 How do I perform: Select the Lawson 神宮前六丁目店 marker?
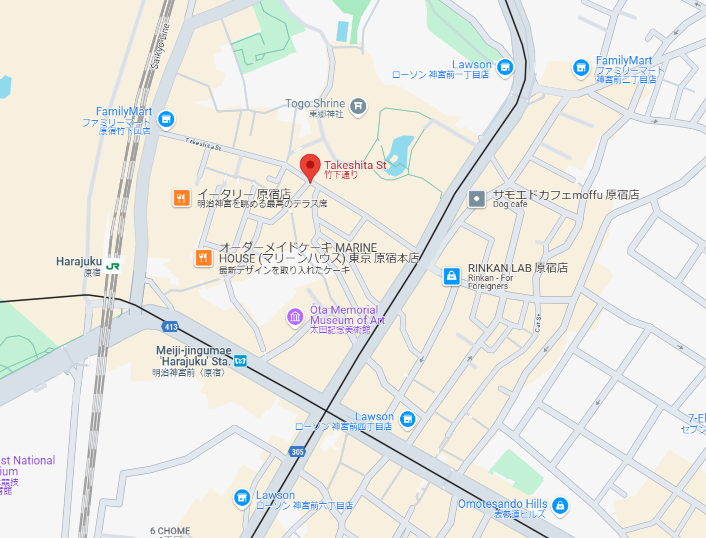(241, 497)
